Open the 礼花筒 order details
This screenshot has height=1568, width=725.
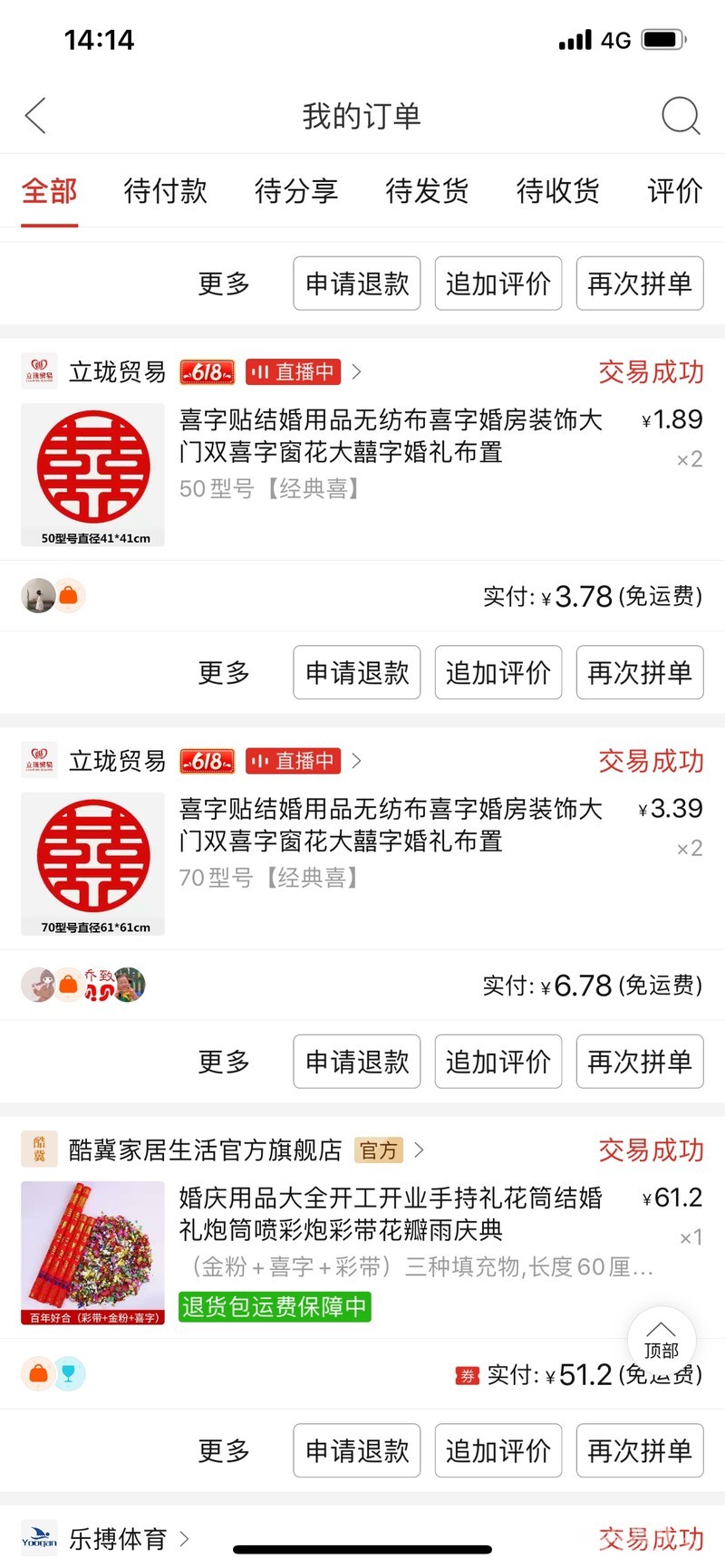(390, 1232)
